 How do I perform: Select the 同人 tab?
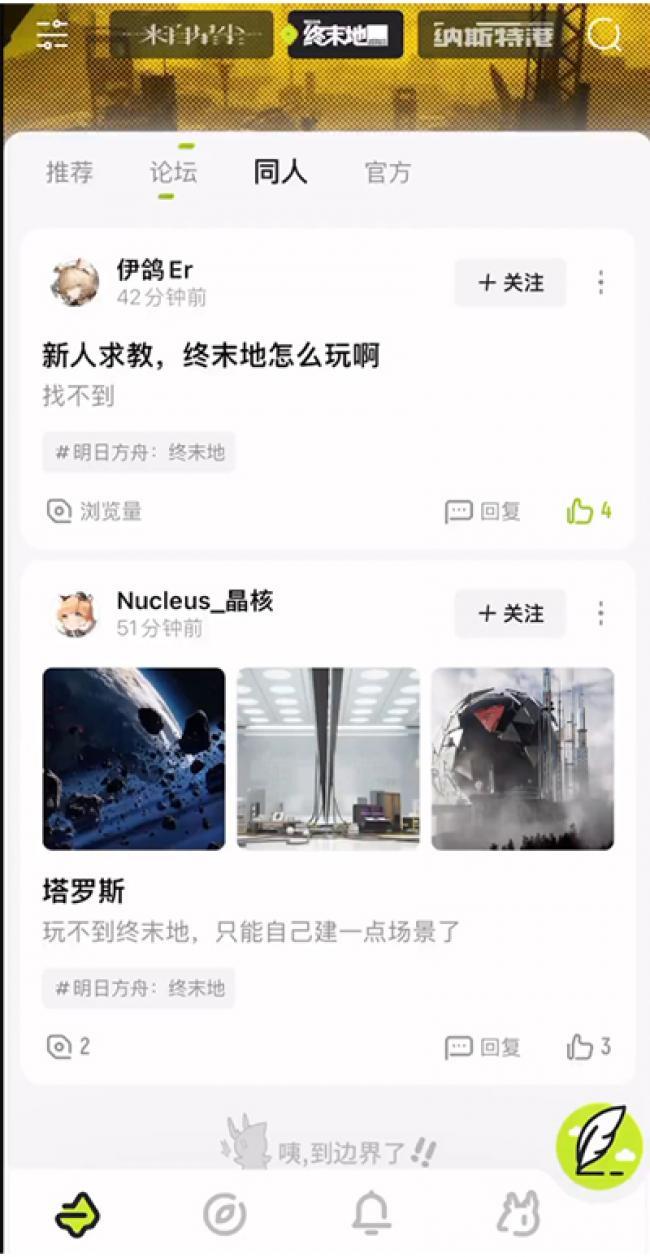pos(280,172)
